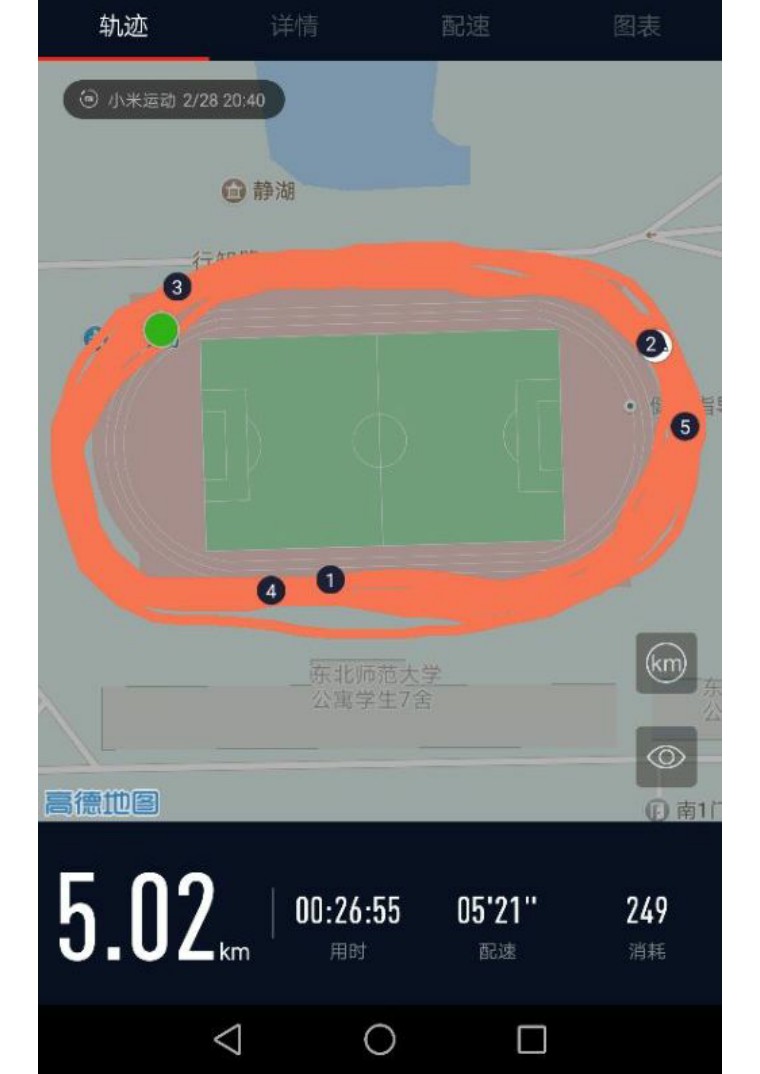Open the 图表 tab

tap(636, 27)
